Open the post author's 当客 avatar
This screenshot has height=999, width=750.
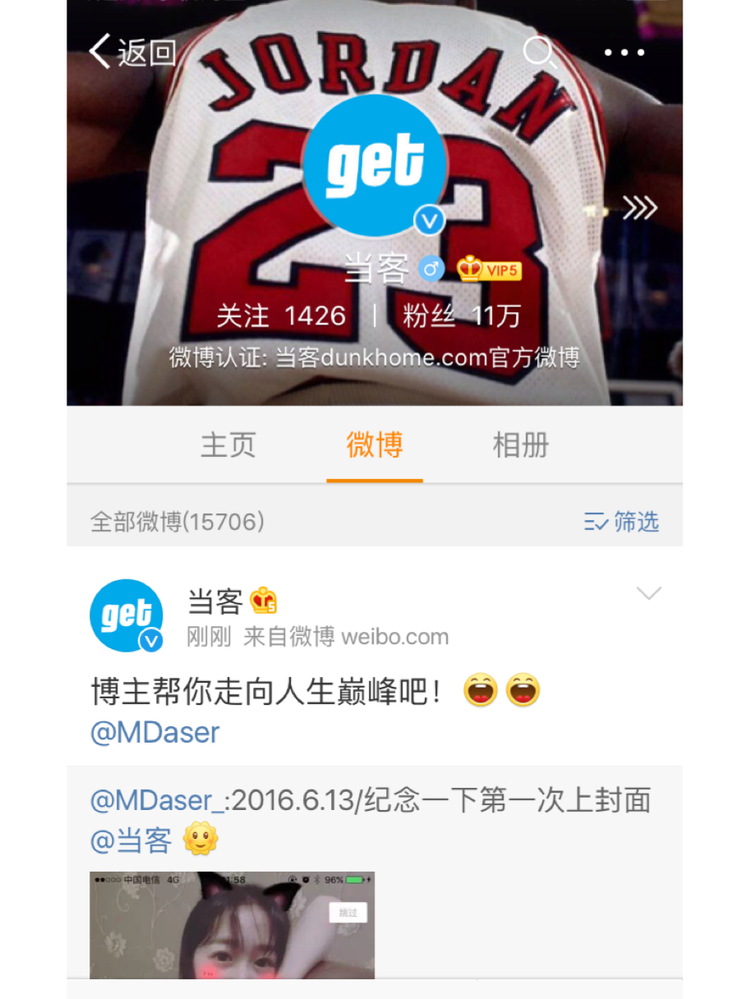pyautogui.click(x=126, y=615)
